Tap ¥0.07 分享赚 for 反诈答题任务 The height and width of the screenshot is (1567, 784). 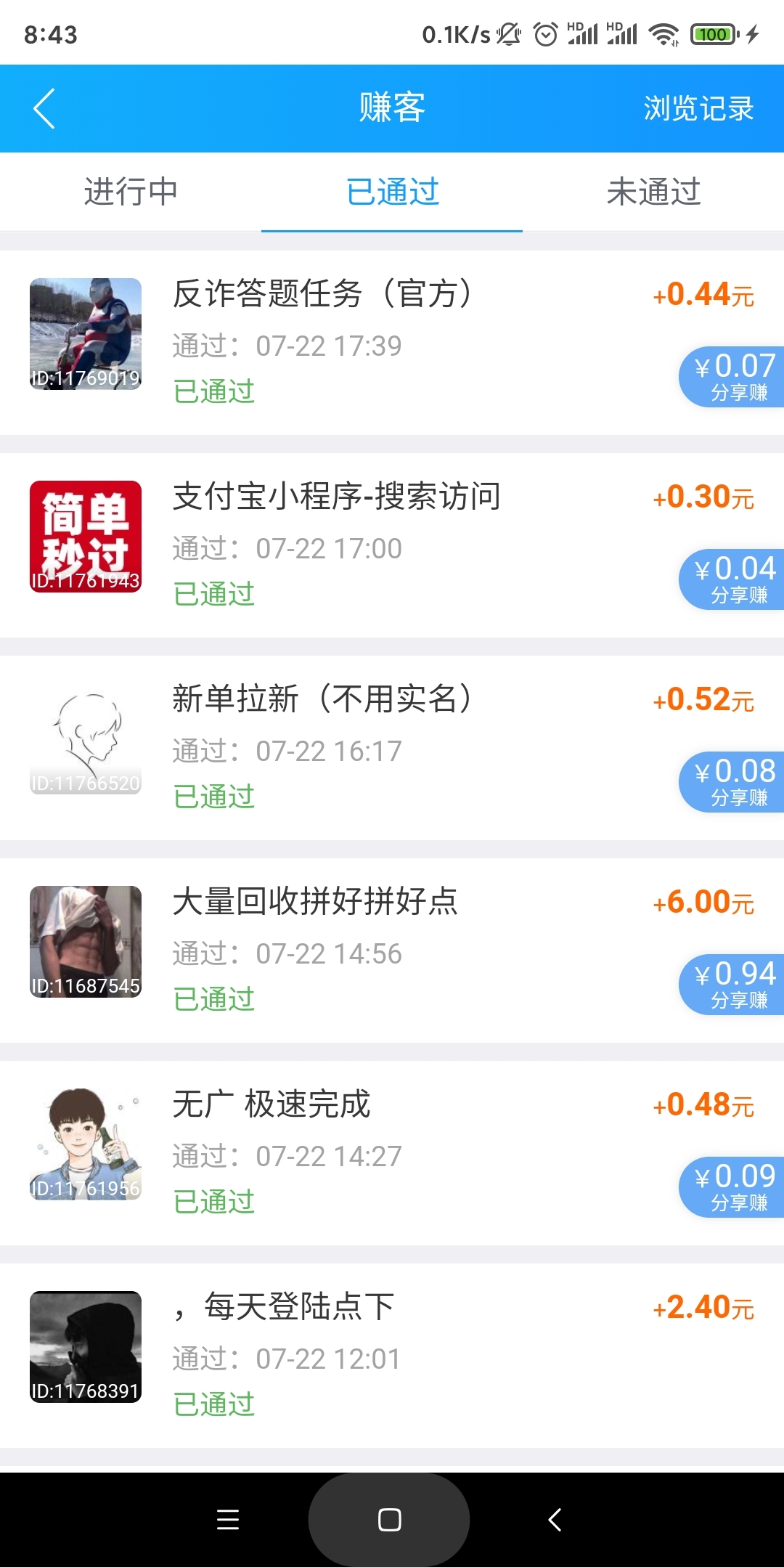(733, 376)
